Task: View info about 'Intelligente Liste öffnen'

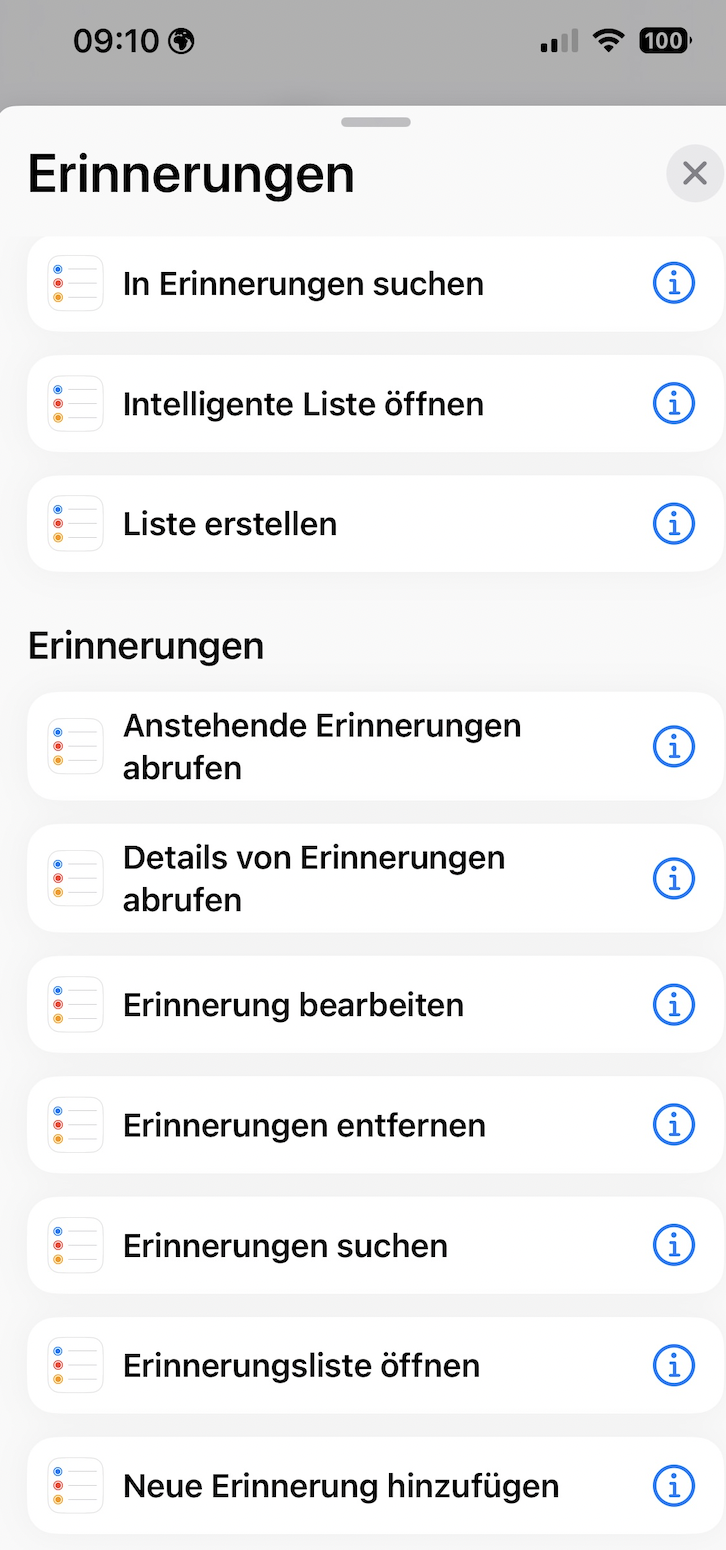Action: (x=673, y=404)
